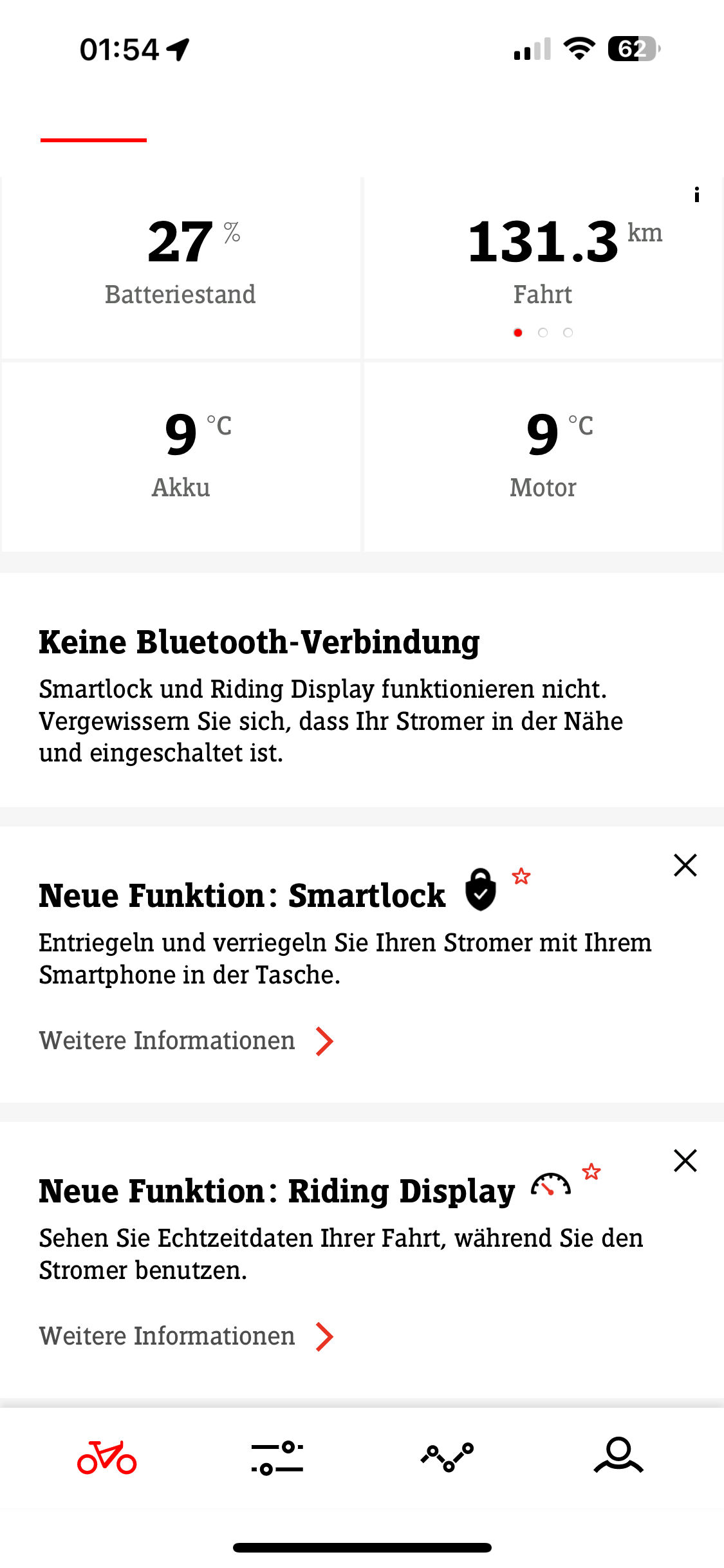Dismiss the Smartlock new function banner
Image resolution: width=724 pixels, height=1568 pixels.
tap(685, 865)
